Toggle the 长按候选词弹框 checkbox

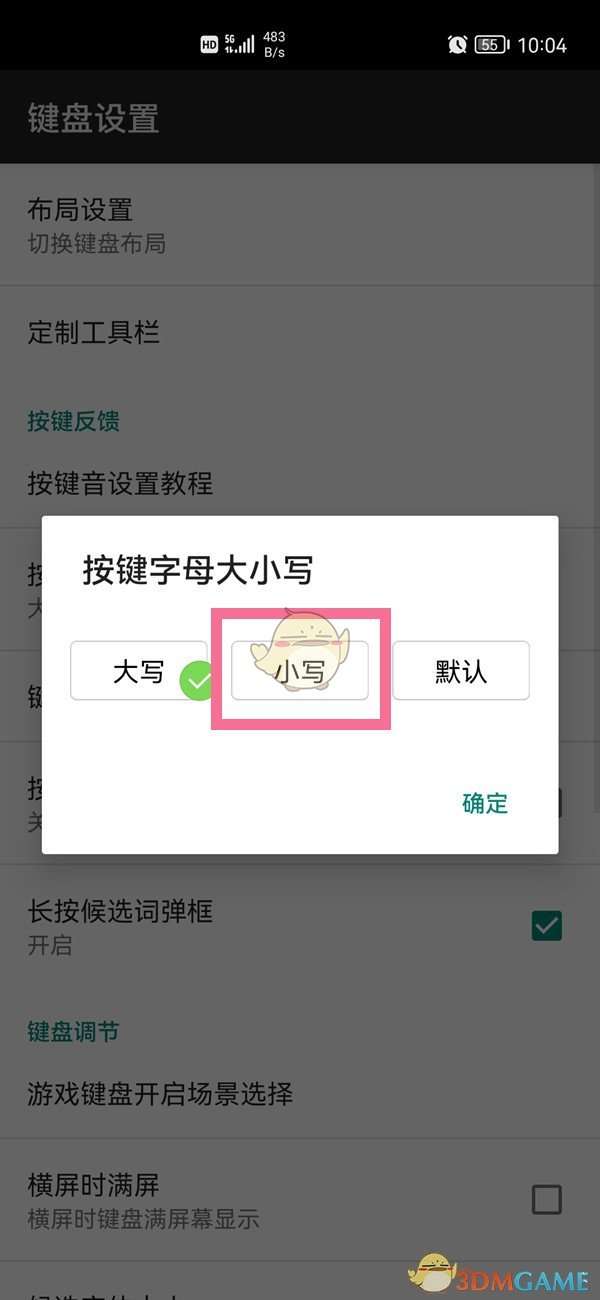(x=546, y=926)
